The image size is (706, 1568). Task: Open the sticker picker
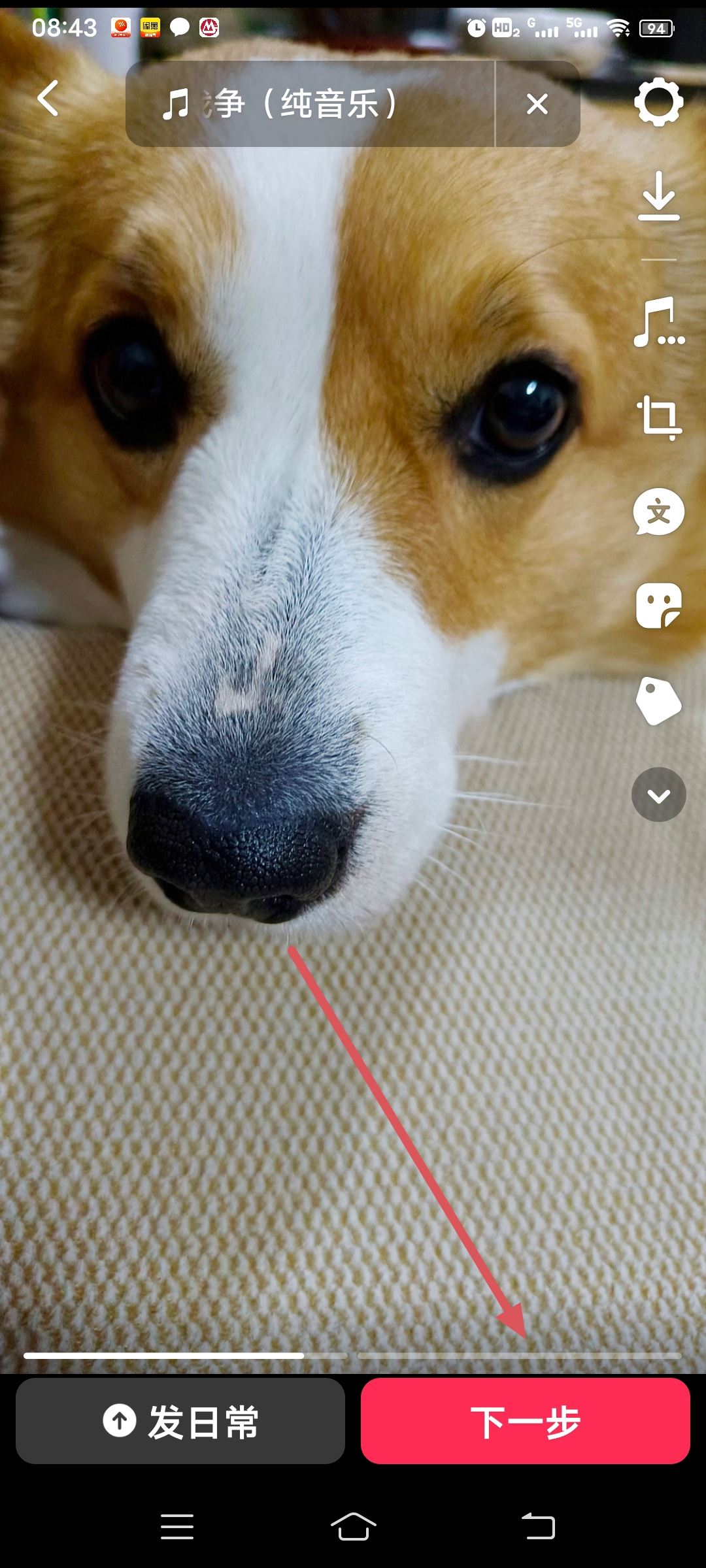click(x=658, y=606)
